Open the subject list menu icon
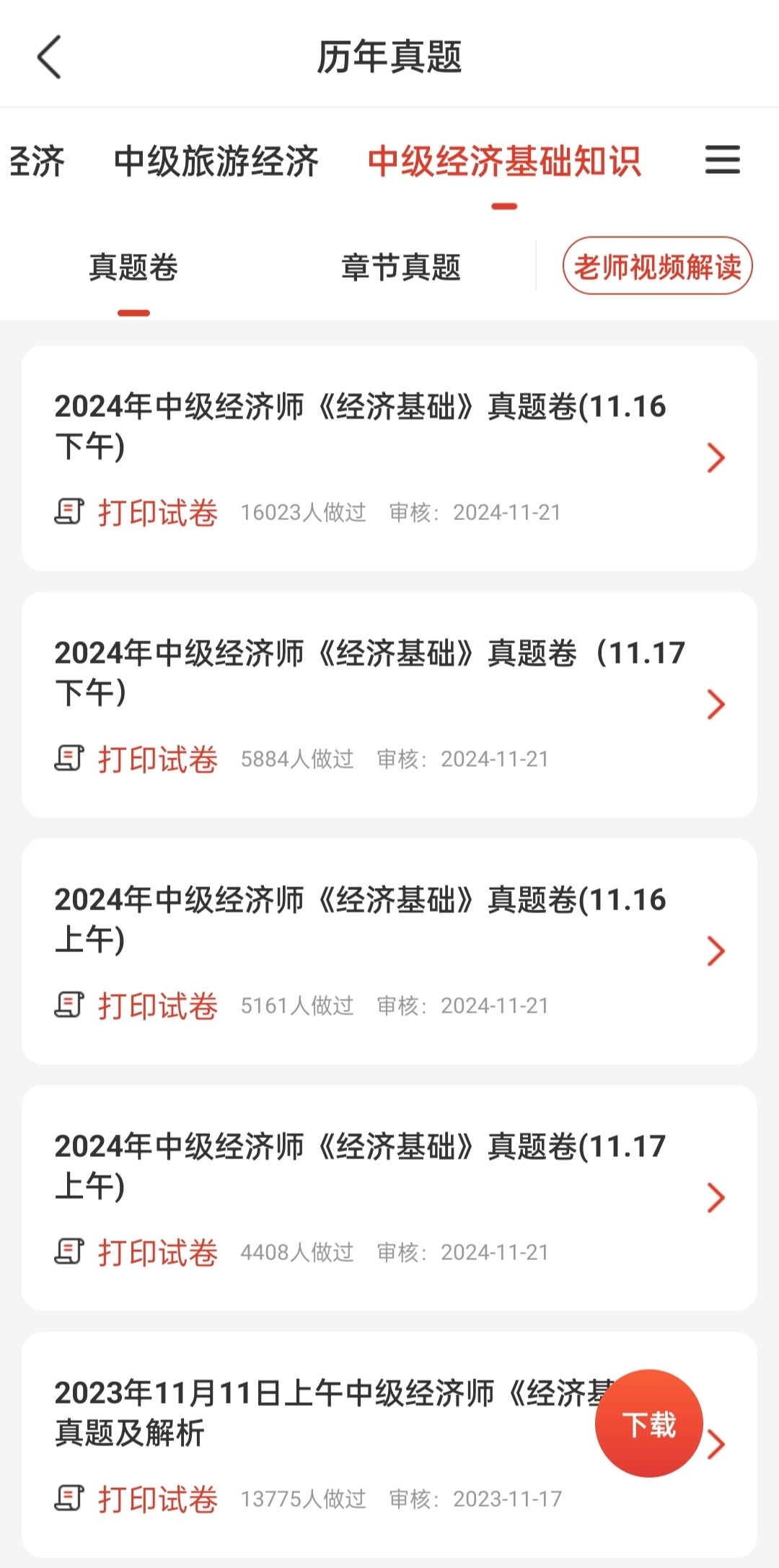The image size is (779, 1568). click(x=722, y=159)
